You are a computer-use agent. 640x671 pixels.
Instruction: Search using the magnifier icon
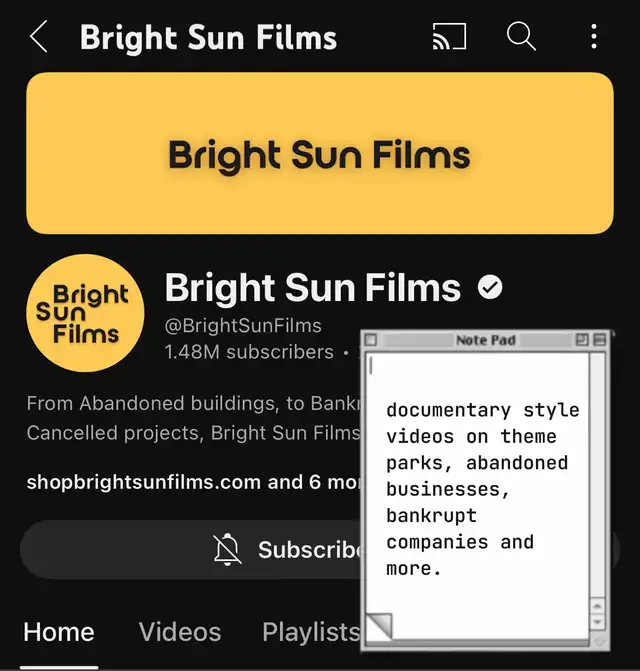pyautogui.click(x=521, y=38)
